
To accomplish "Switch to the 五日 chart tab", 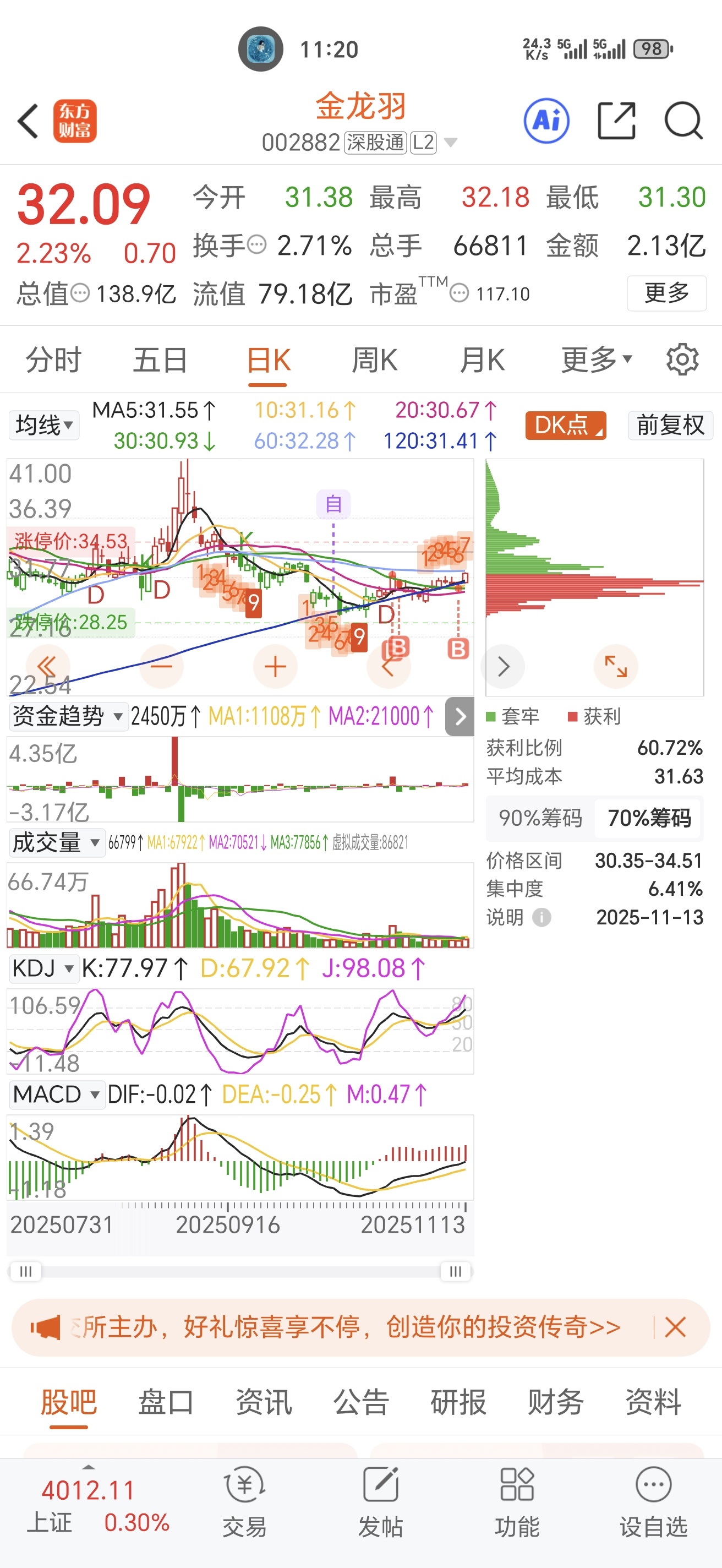I will click(160, 360).
